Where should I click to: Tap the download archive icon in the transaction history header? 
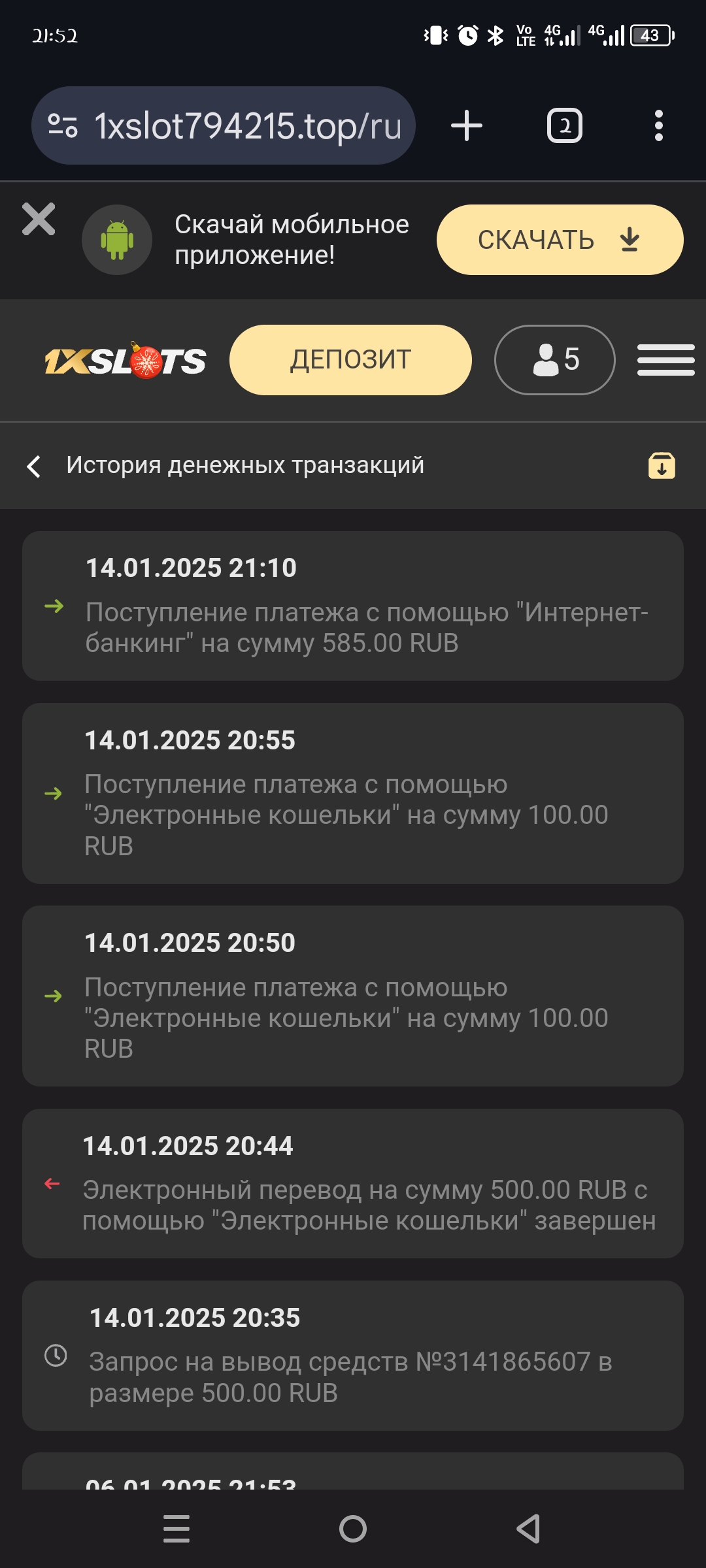662,466
